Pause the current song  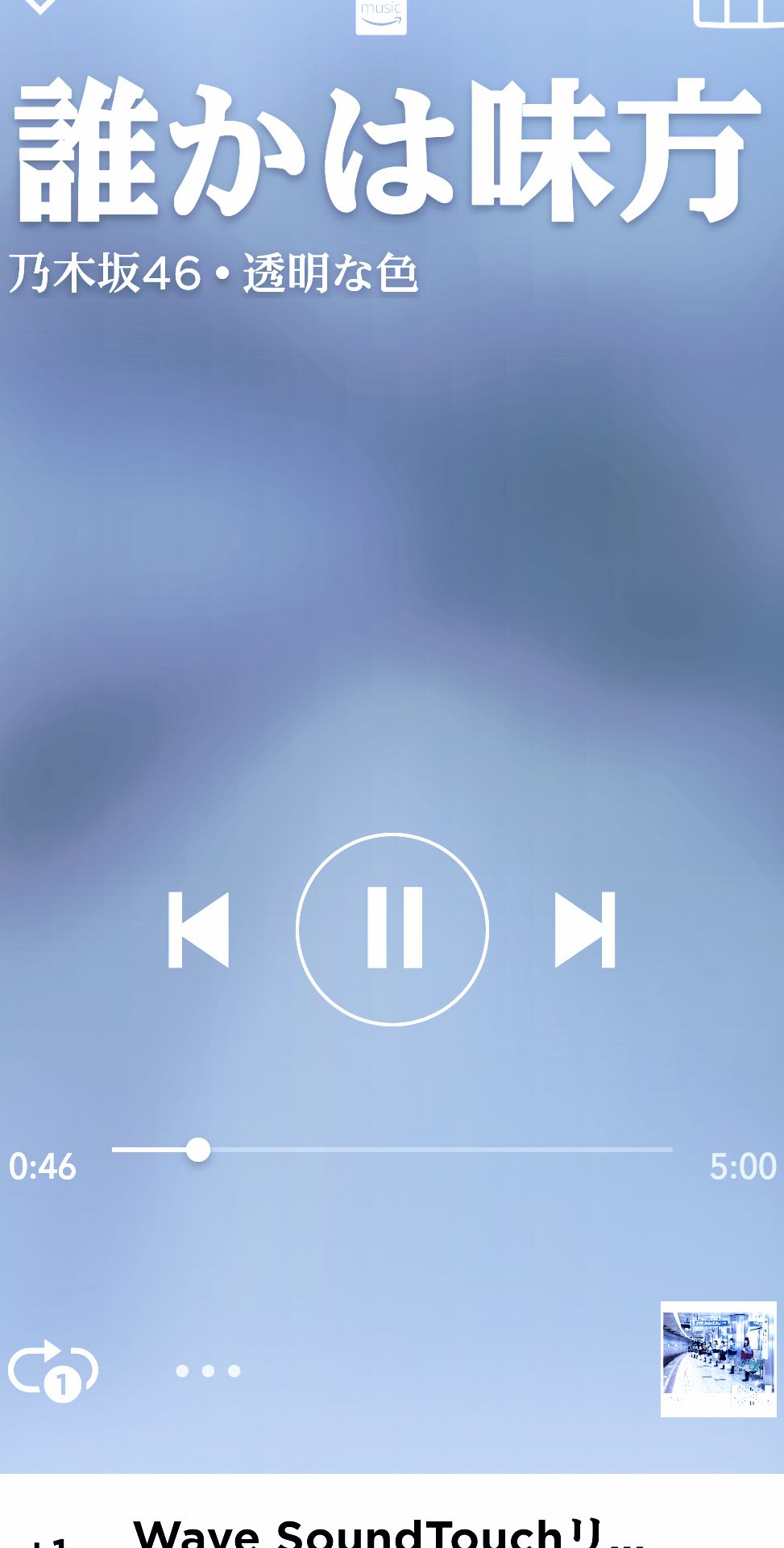[x=392, y=929]
